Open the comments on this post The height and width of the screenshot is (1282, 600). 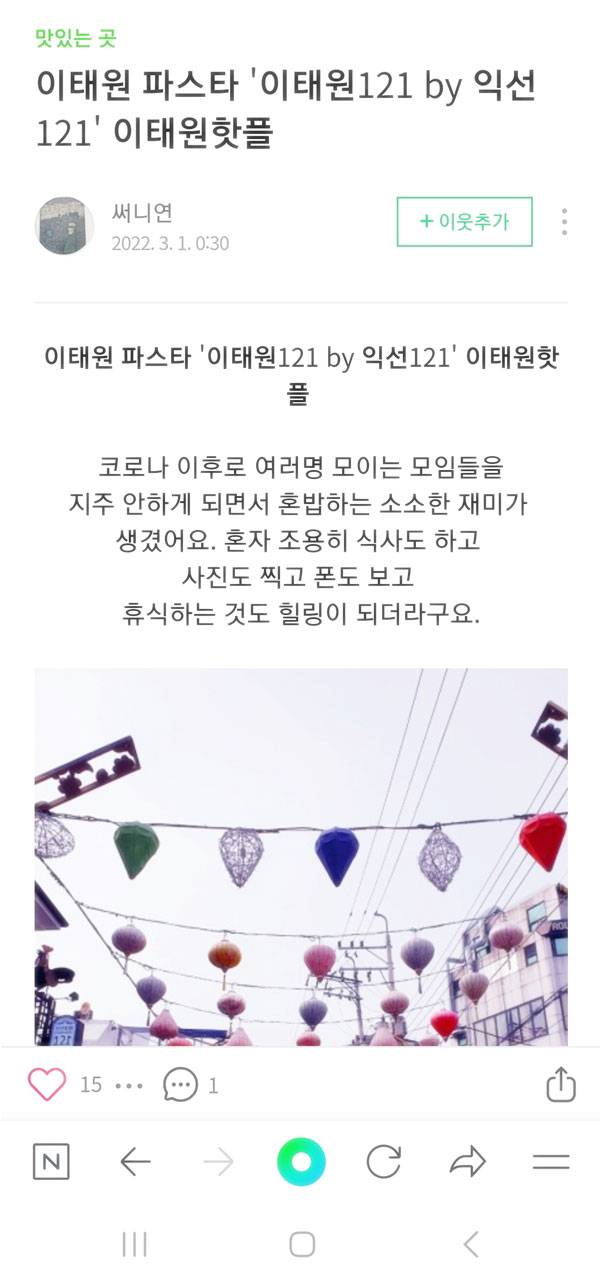pos(181,1085)
